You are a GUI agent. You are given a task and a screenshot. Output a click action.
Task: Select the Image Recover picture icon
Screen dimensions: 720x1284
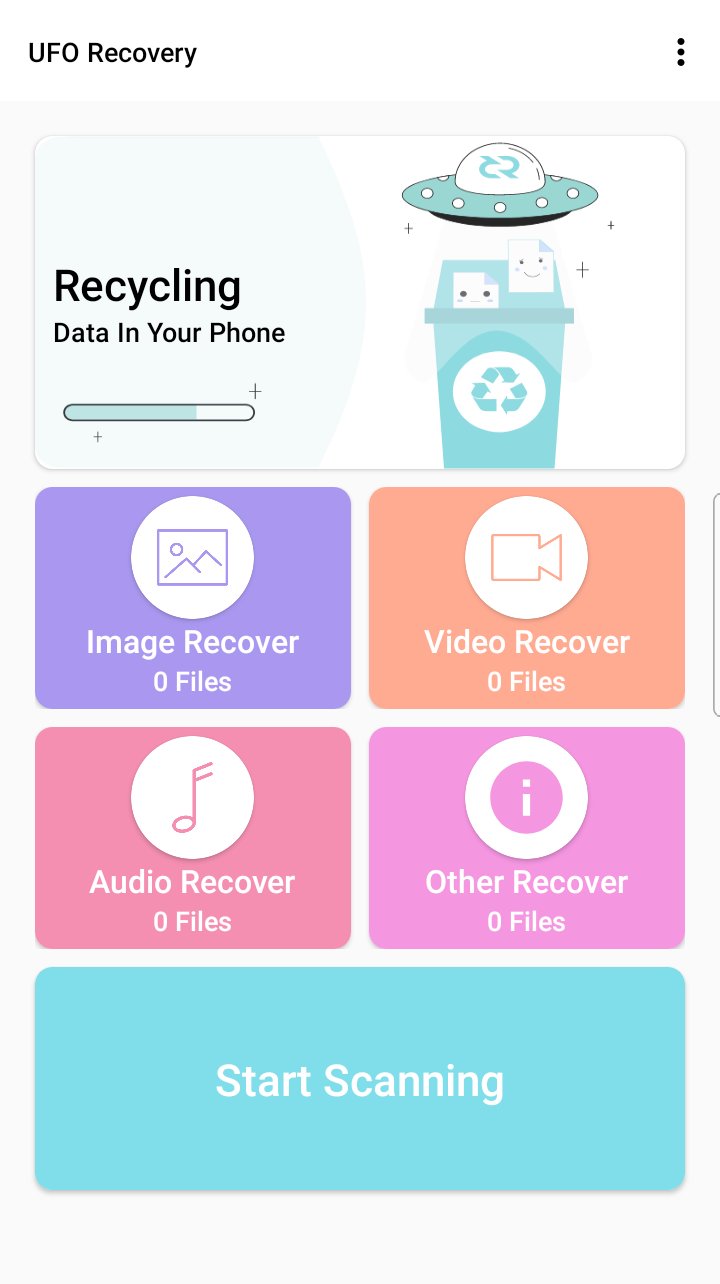point(192,558)
